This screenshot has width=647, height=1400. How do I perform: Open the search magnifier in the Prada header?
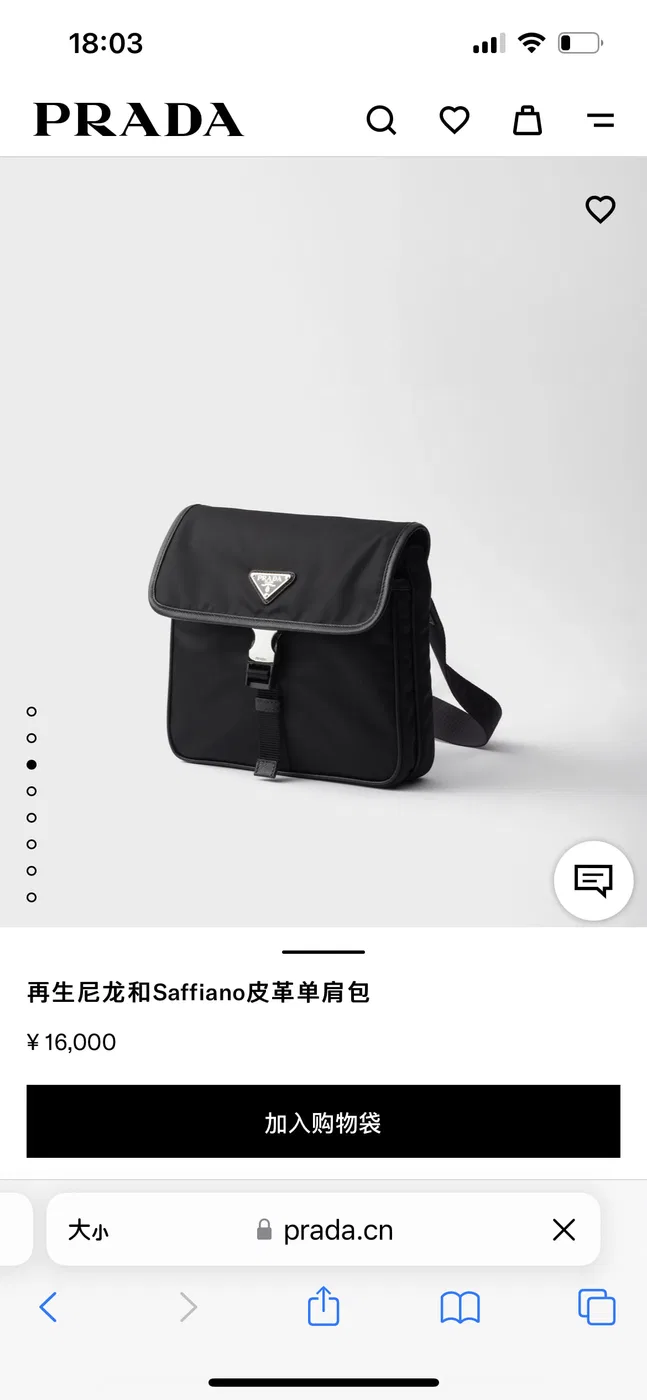(x=381, y=121)
